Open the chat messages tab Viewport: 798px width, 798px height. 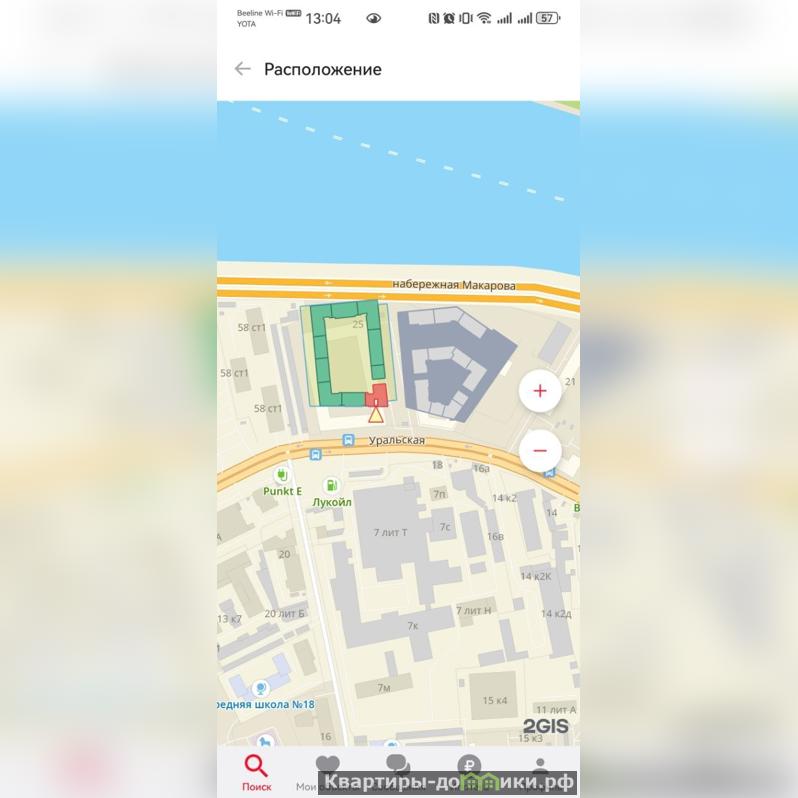click(399, 765)
